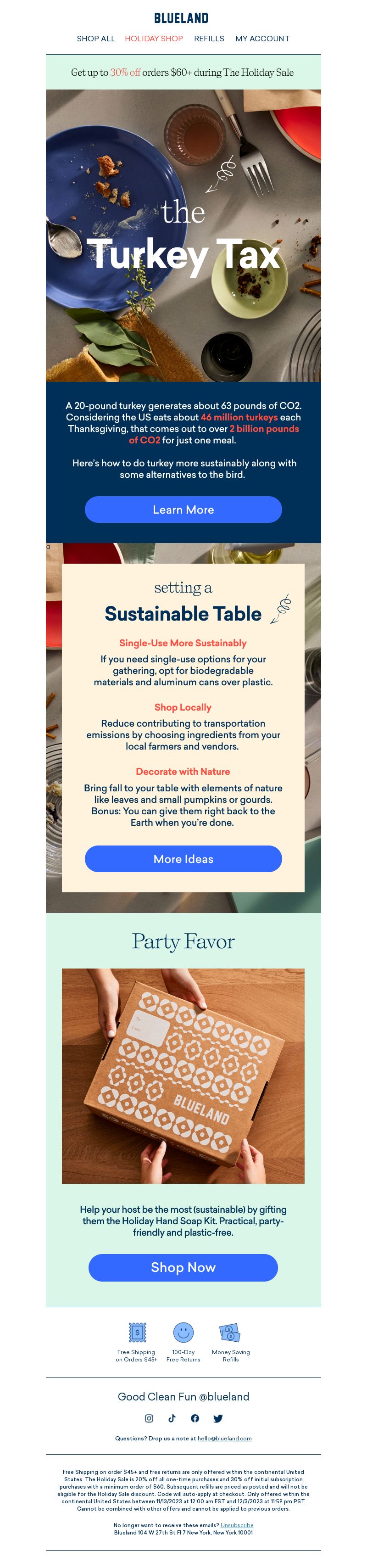This screenshot has height=1568, width=367.
Task: Go to the HOLIDAY SHOP section
Action: coord(153,39)
